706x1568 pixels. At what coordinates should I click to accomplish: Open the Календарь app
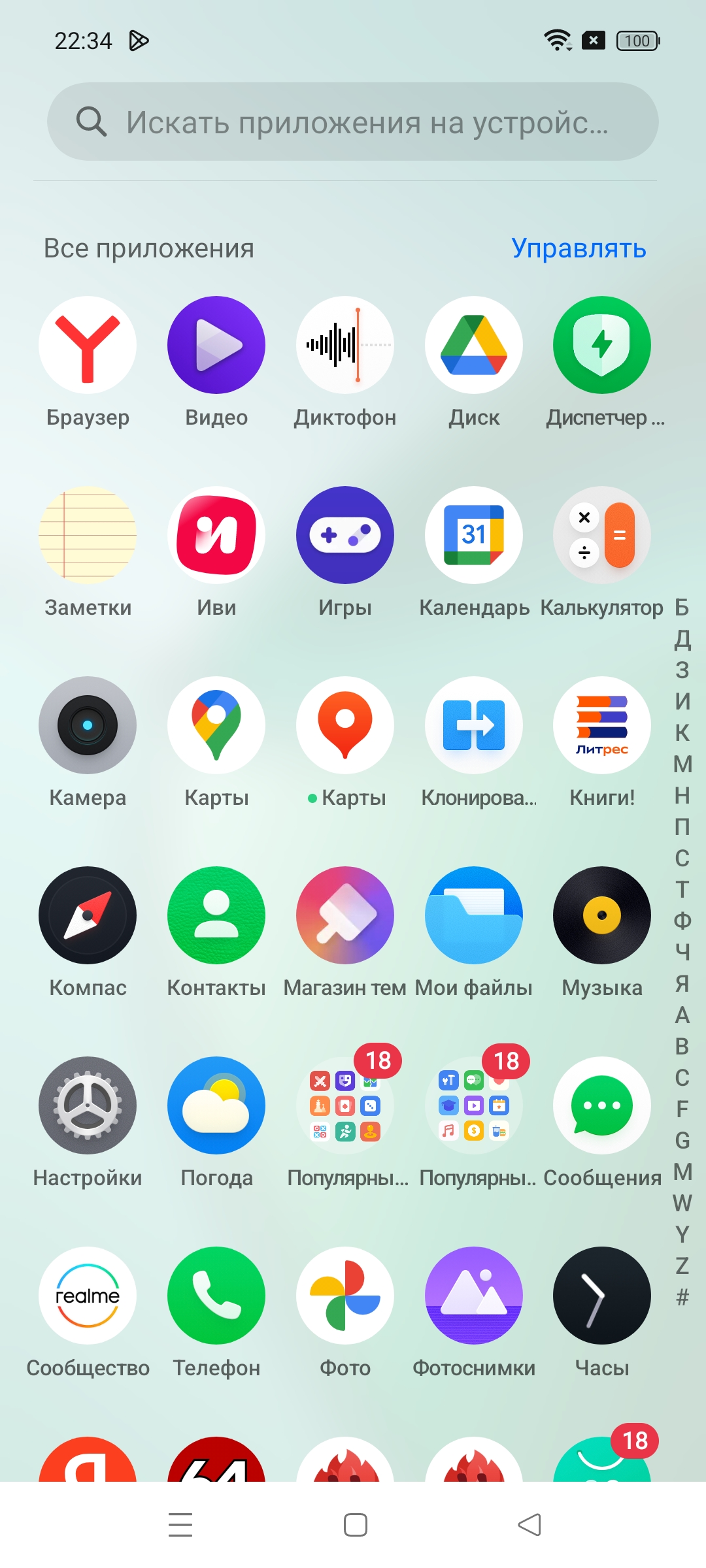coord(474,535)
